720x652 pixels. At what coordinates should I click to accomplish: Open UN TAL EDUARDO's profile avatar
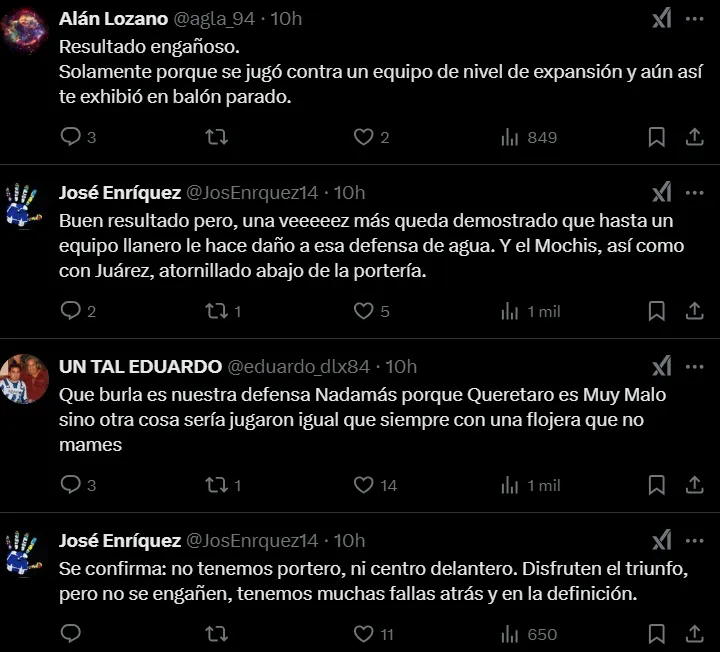tap(25, 379)
